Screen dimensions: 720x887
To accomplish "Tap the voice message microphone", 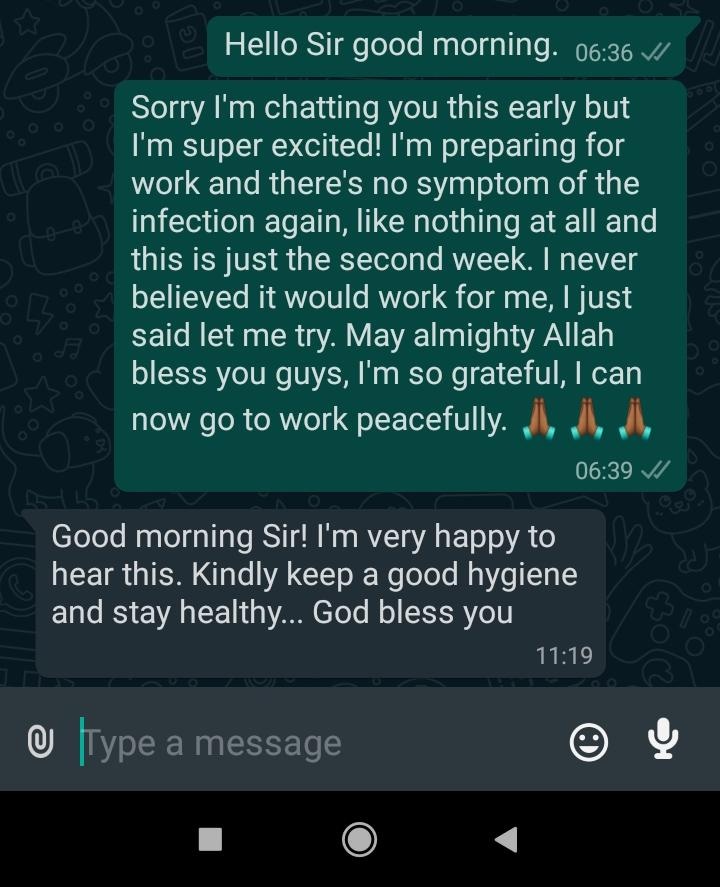I will tap(662, 740).
